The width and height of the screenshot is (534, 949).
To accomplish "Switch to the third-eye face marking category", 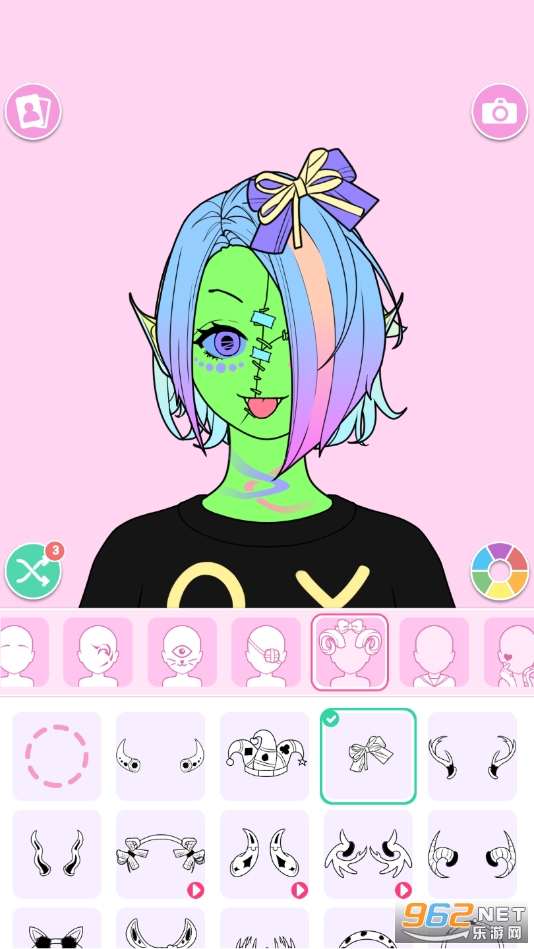I will tap(182, 652).
